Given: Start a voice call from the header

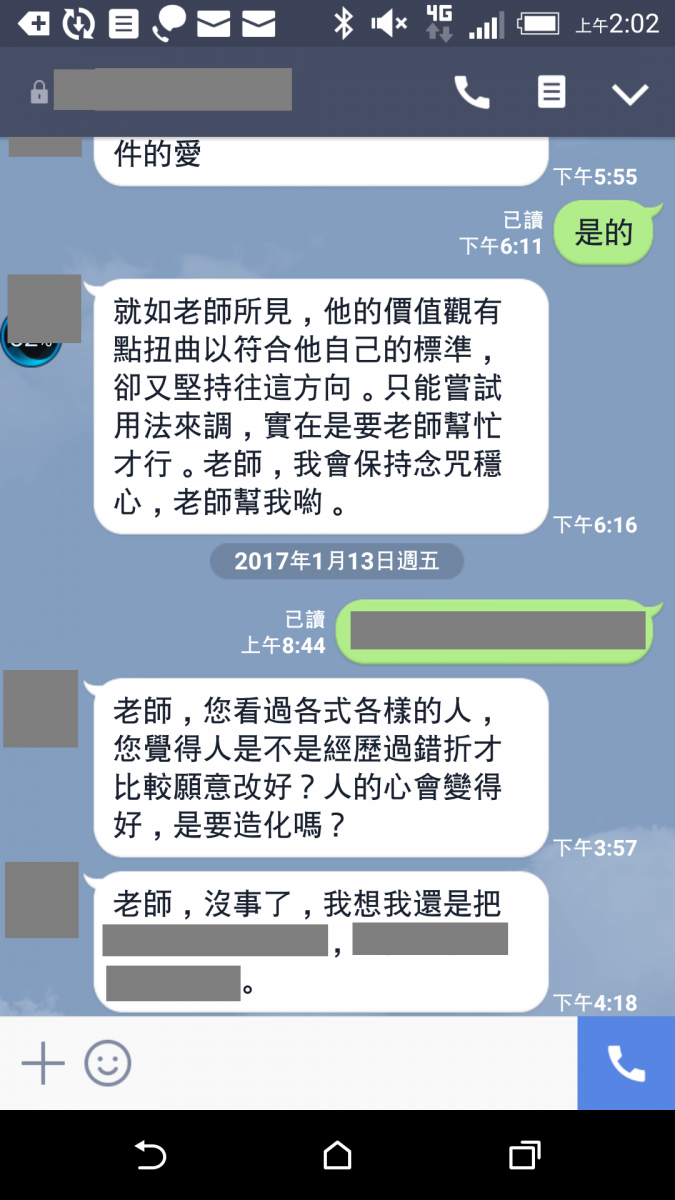Looking at the screenshot, I should (x=472, y=93).
